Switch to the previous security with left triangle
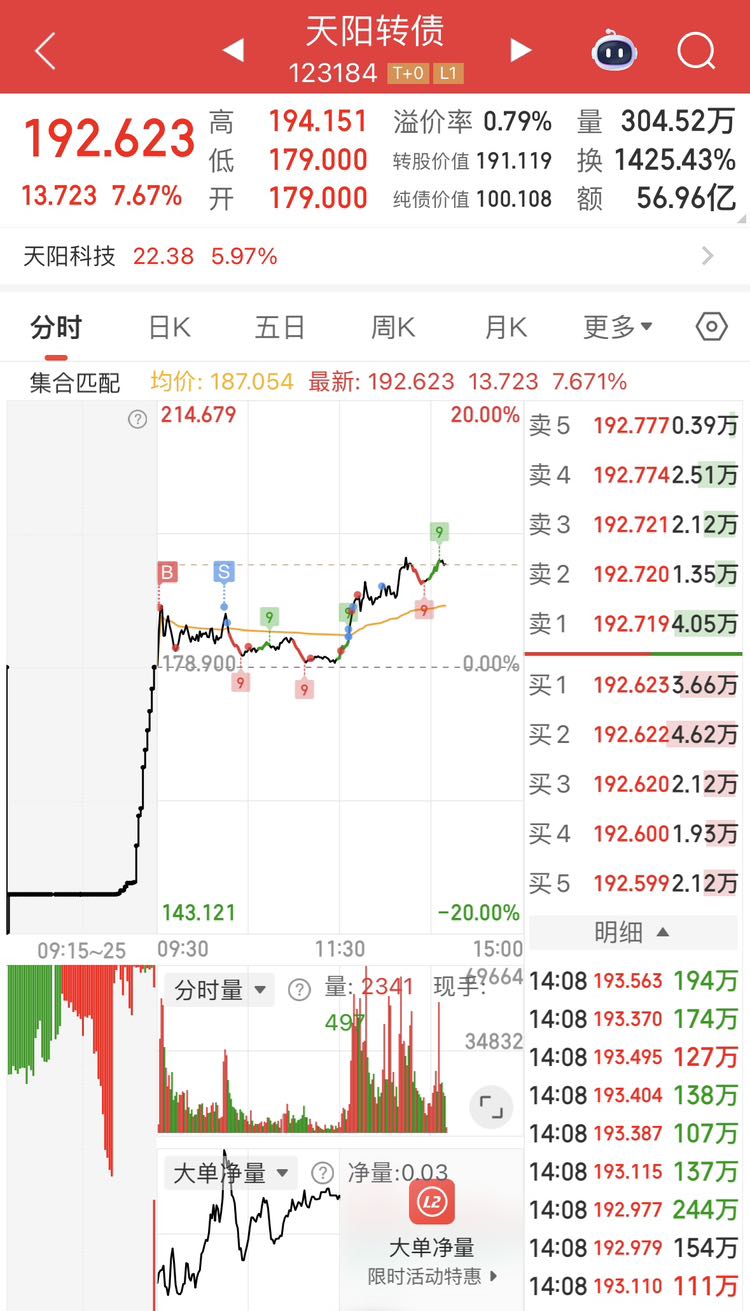The height and width of the screenshot is (1311, 750). point(233,50)
